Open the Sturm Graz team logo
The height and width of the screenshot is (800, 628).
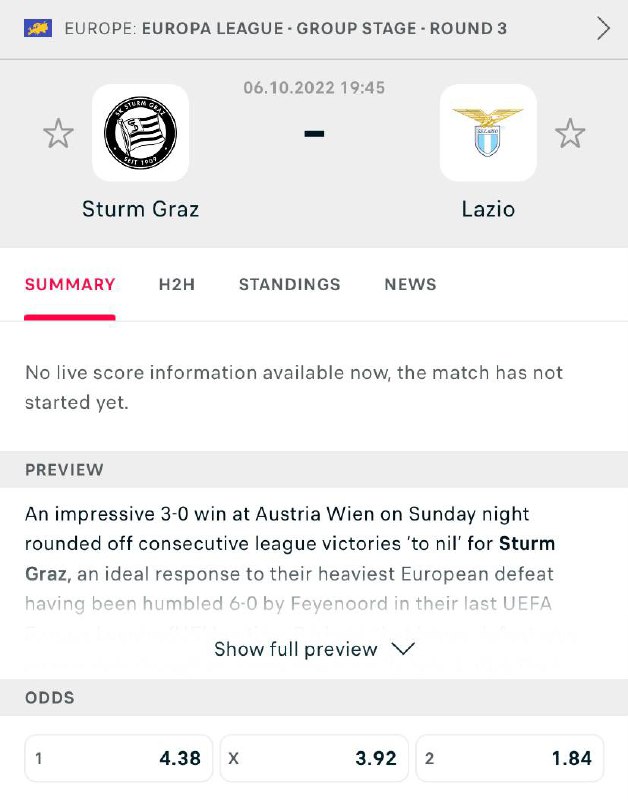(140, 133)
